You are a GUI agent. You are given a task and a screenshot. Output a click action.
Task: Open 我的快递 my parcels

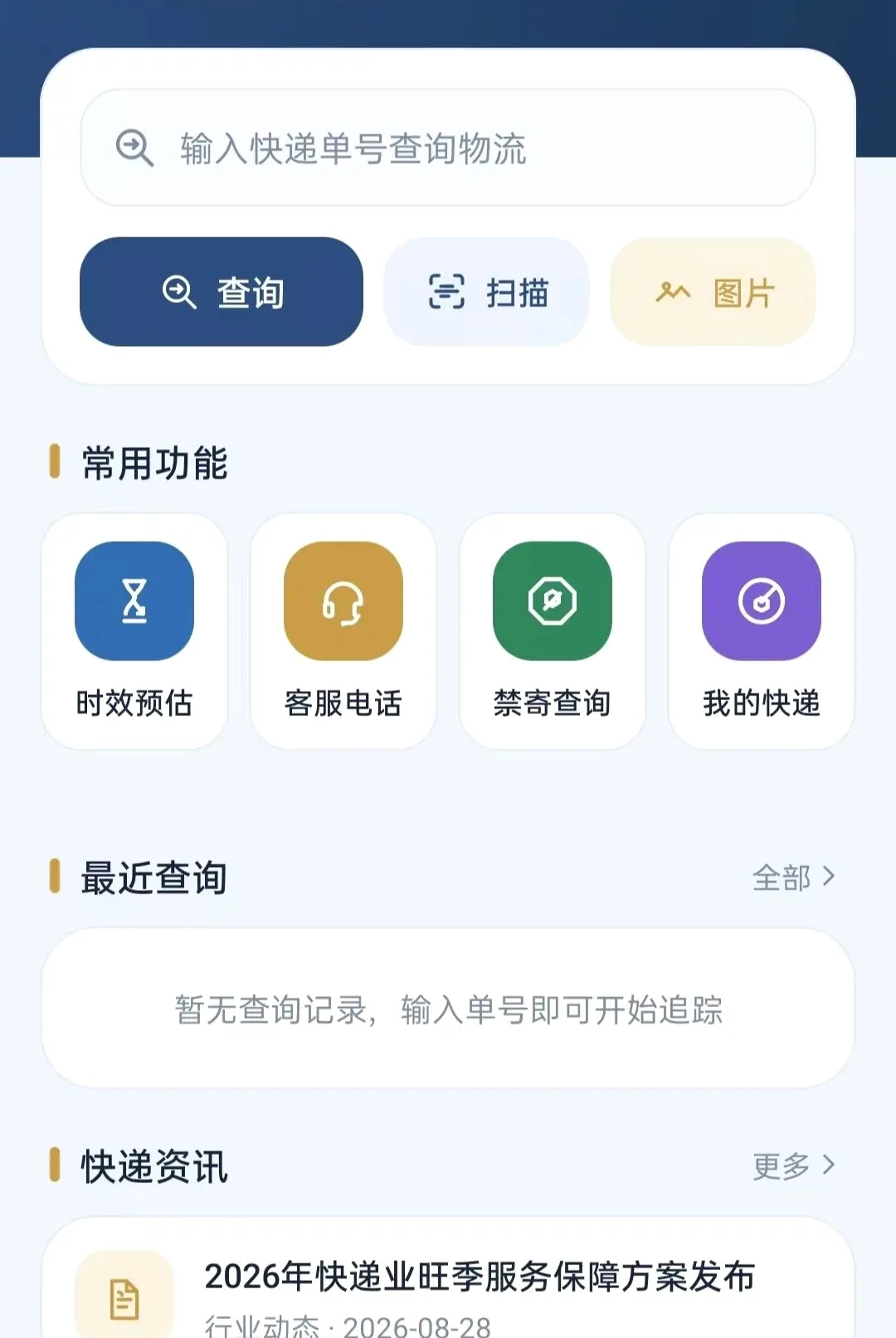tap(762, 631)
